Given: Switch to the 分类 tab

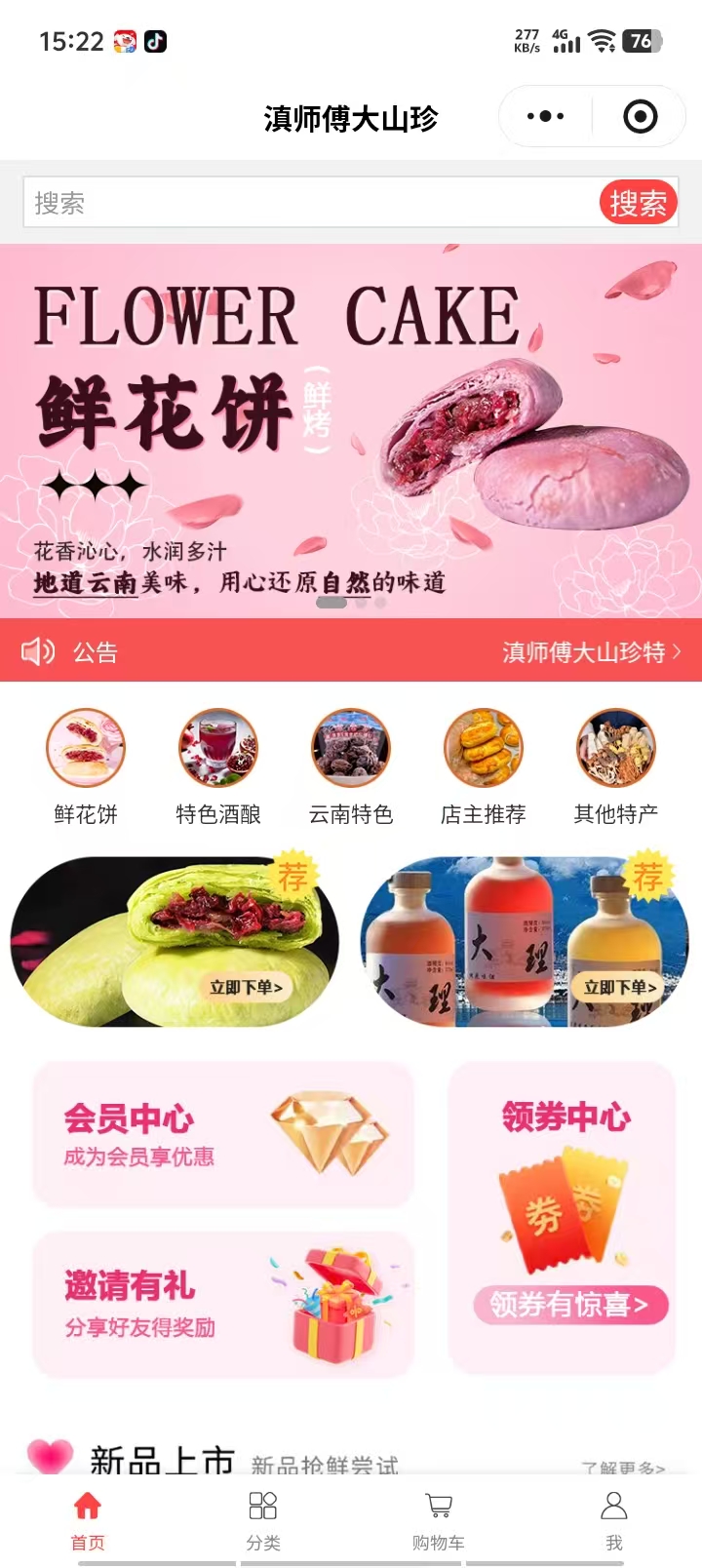Looking at the screenshot, I should tap(263, 1519).
